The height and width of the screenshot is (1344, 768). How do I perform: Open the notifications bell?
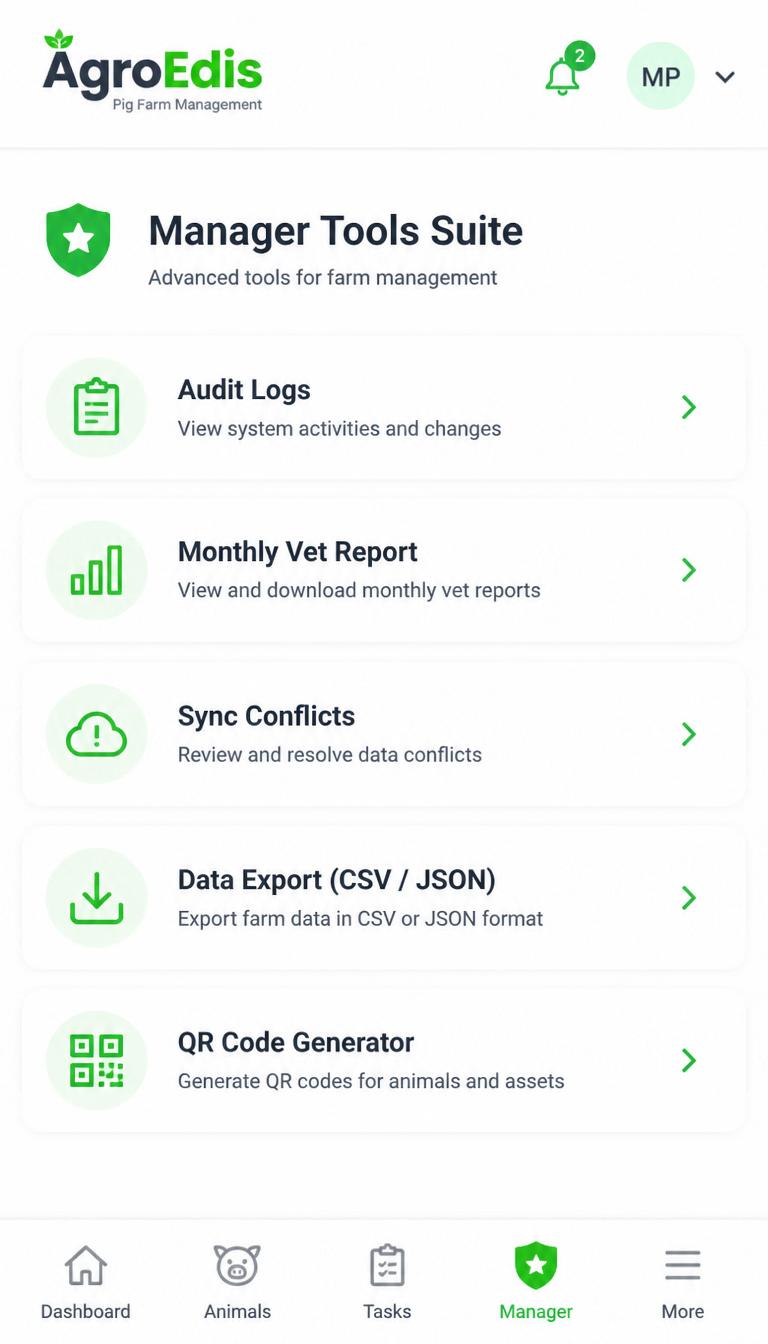[x=564, y=75]
